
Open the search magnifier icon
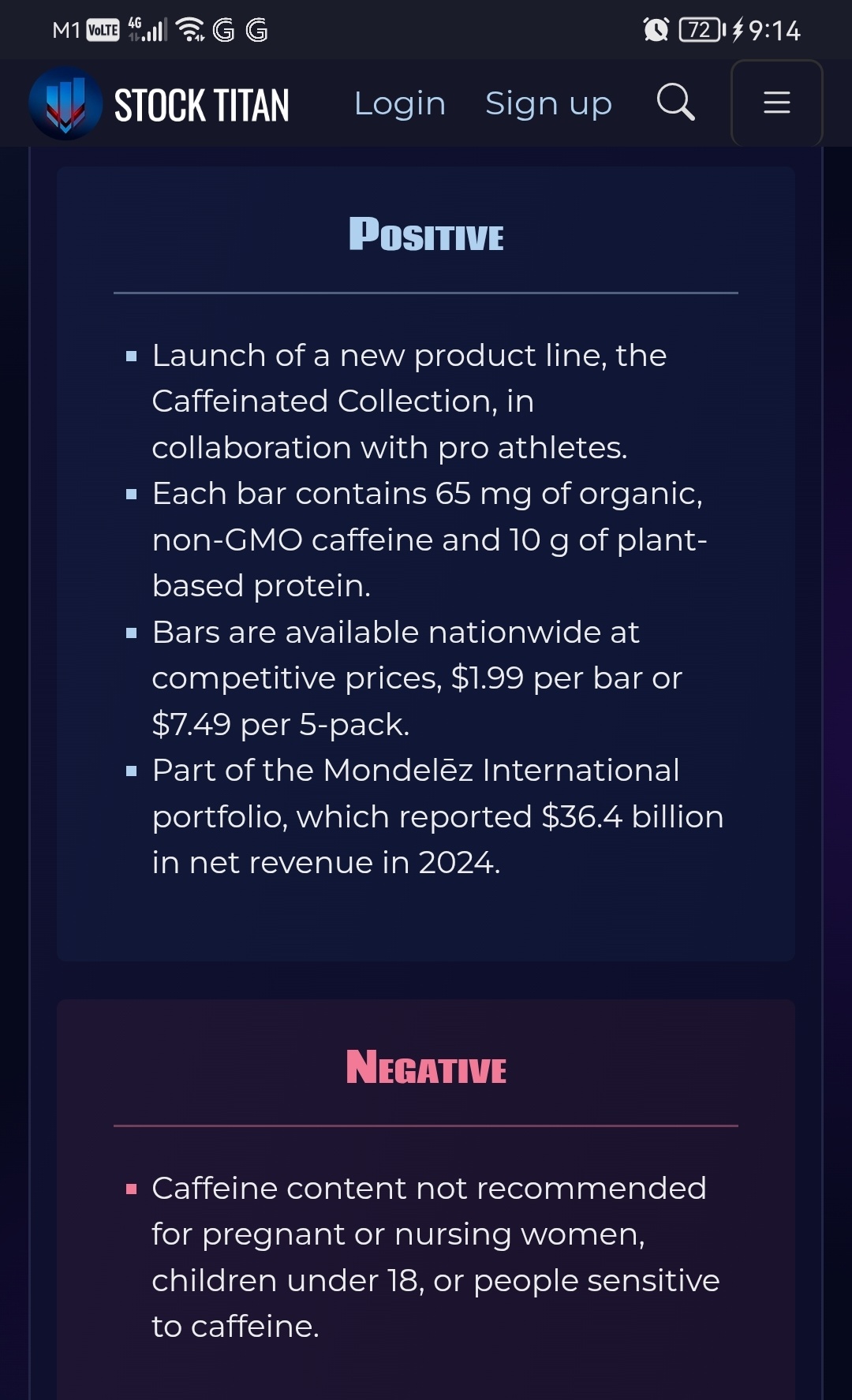(x=676, y=103)
